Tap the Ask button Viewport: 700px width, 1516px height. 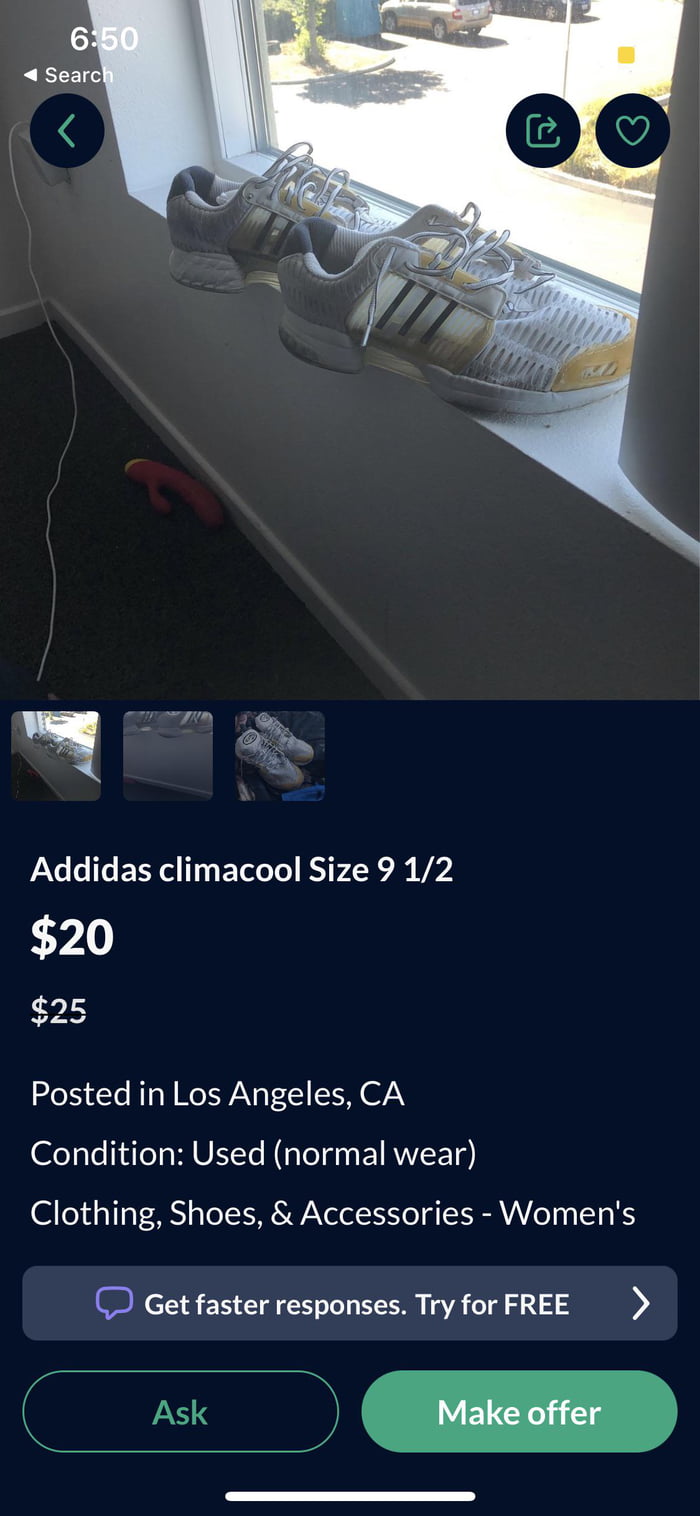[x=180, y=1411]
